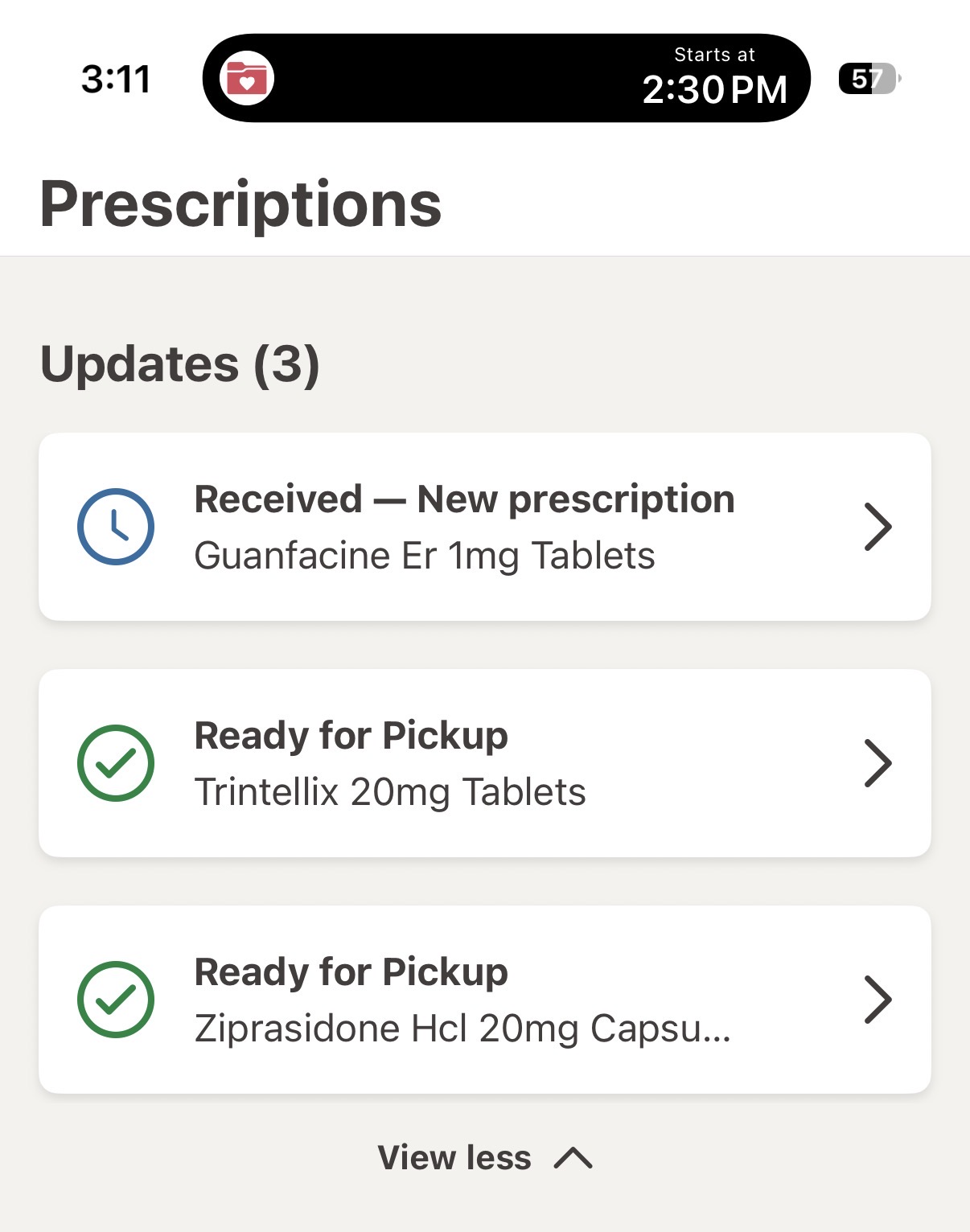This screenshot has width=970, height=1232.
Task: Open the Dynamic Island live activity
Action: pyautogui.click(x=506, y=78)
